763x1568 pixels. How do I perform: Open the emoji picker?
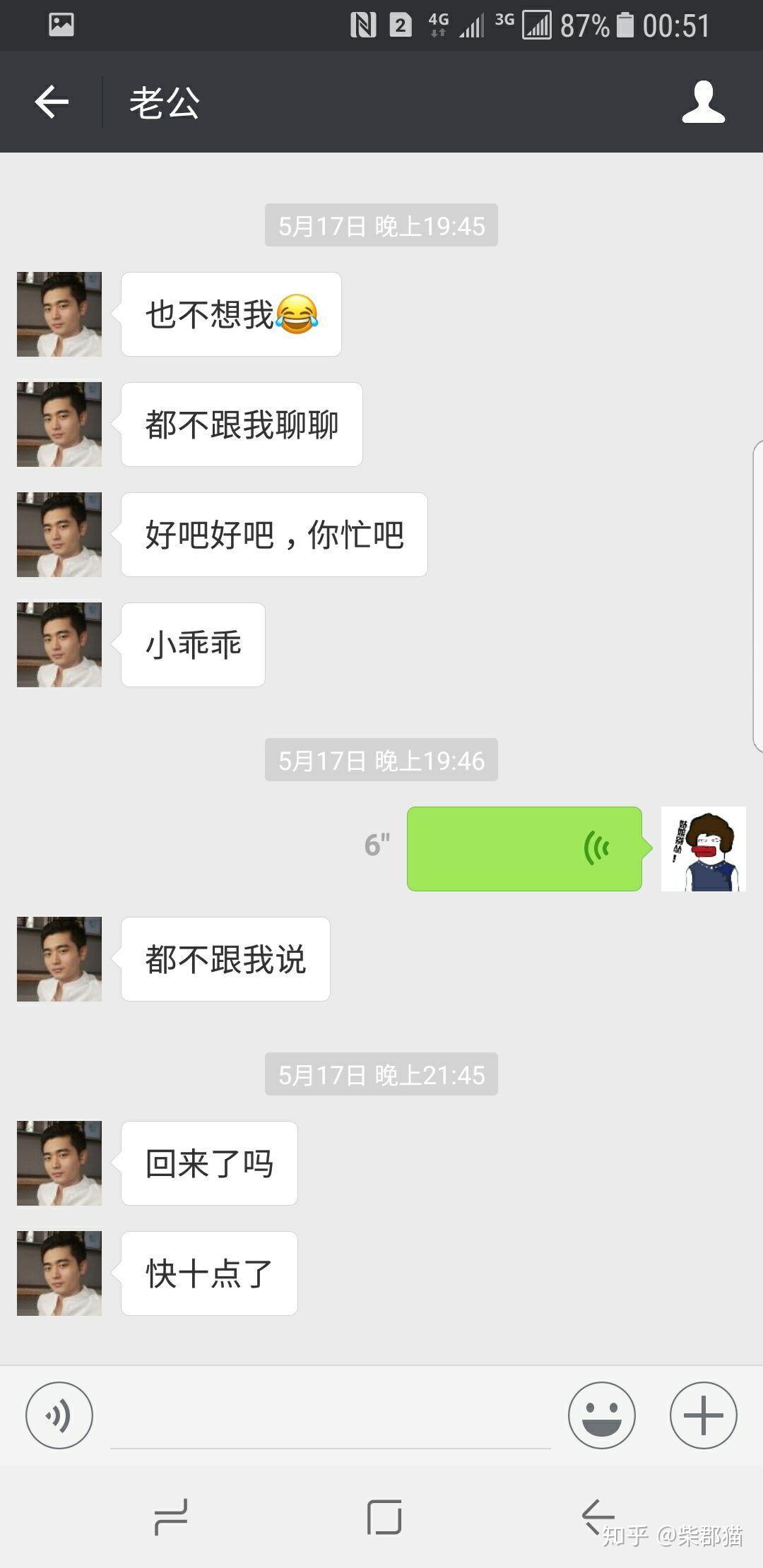[x=601, y=1415]
